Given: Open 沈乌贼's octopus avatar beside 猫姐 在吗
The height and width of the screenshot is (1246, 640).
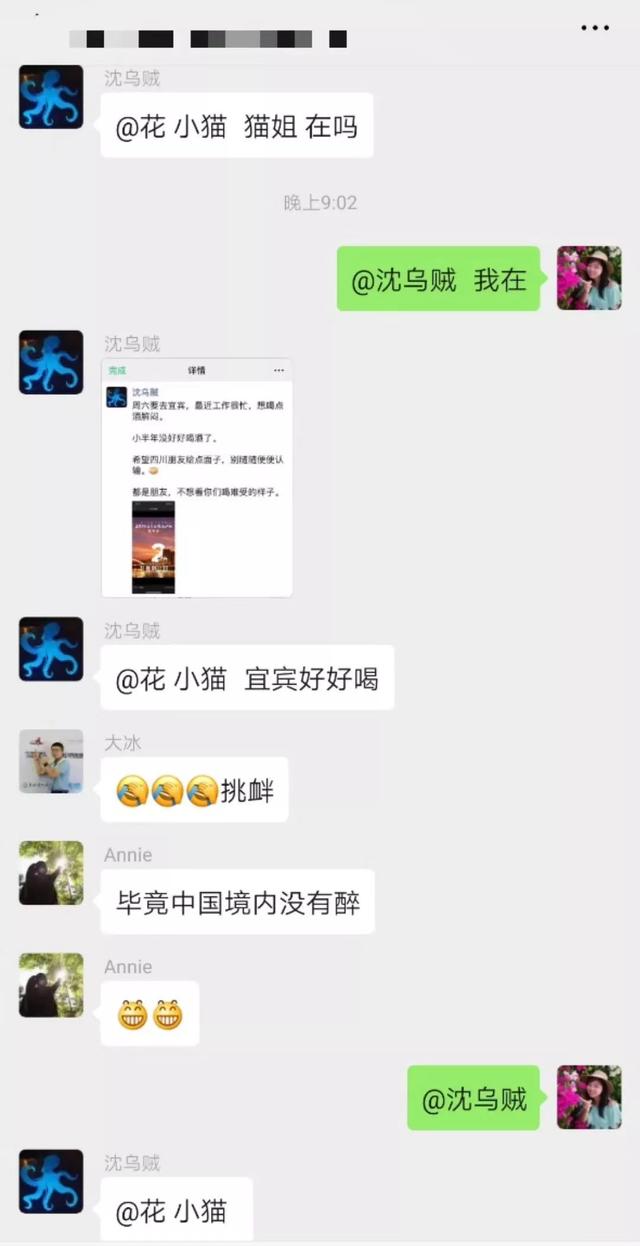Looking at the screenshot, I should click(x=51, y=97).
